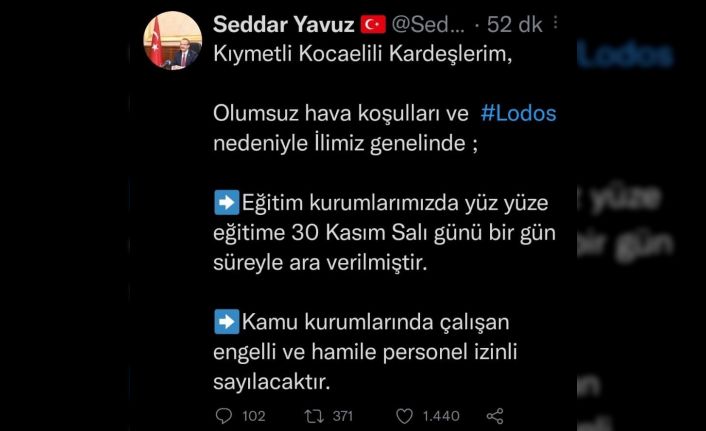Share Seddar Yavuz's tweet
This screenshot has width=706, height=431.
[493, 415]
